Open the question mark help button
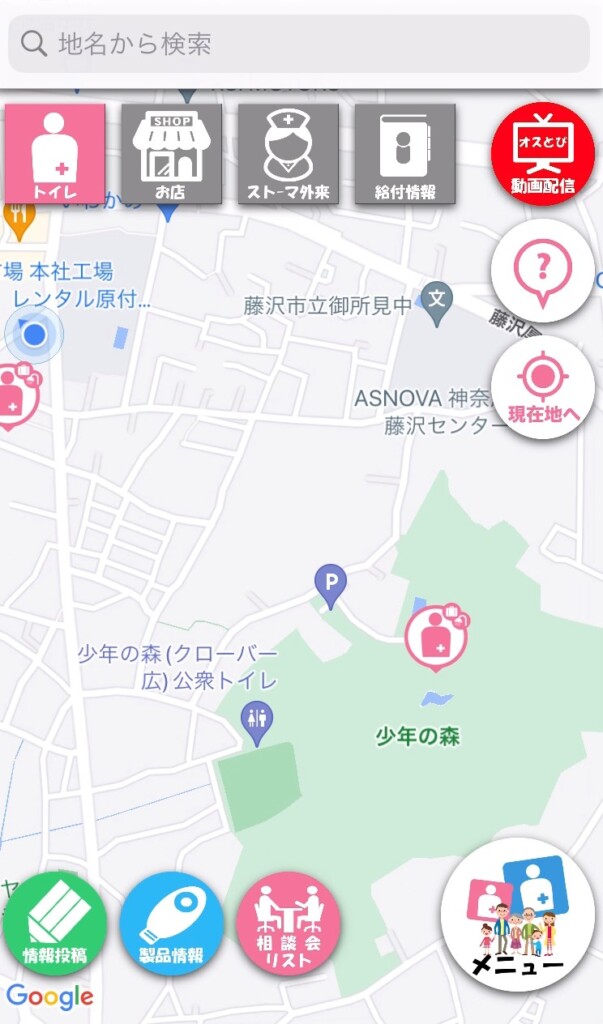 (543, 270)
